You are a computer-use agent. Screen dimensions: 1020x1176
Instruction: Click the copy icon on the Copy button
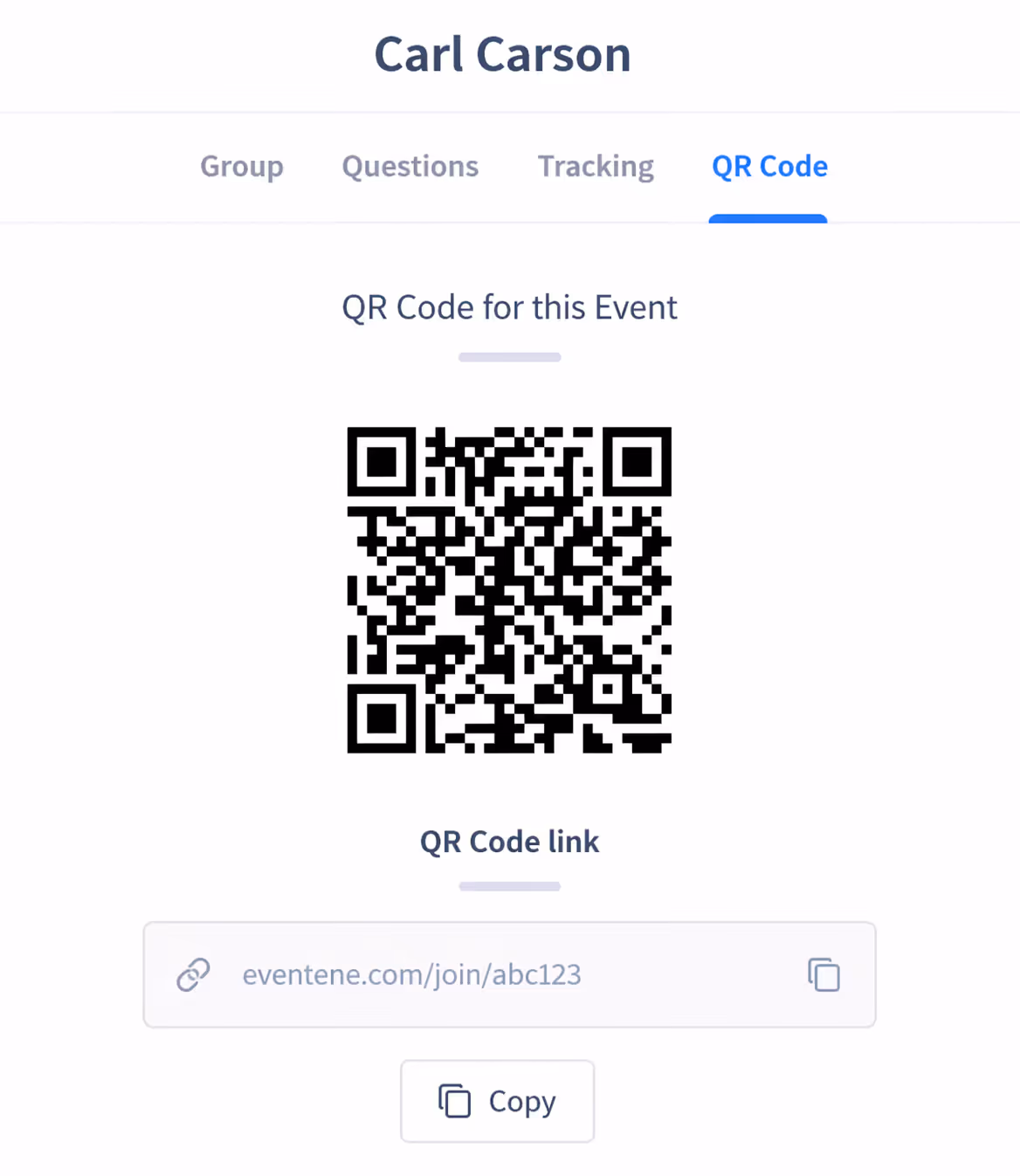click(454, 1101)
